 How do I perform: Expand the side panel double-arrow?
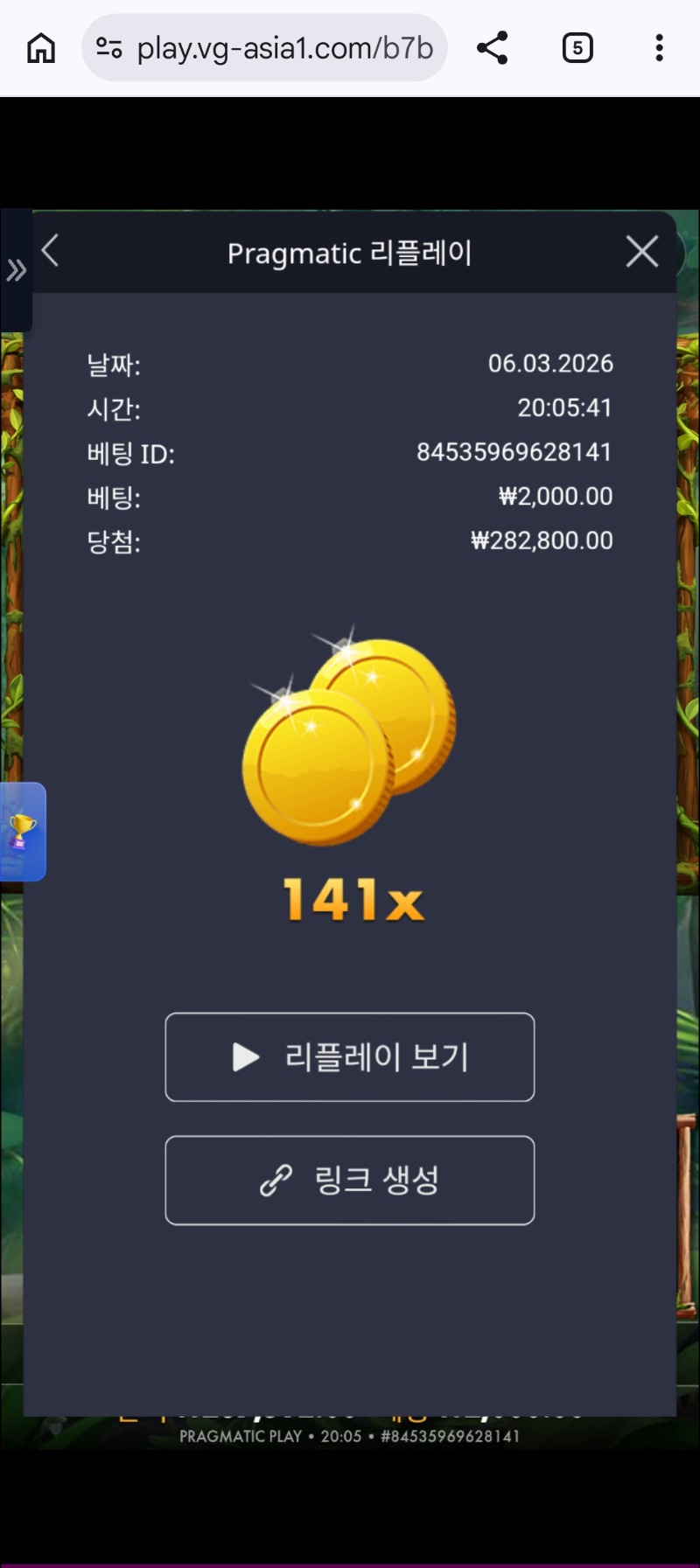(16, 270)
